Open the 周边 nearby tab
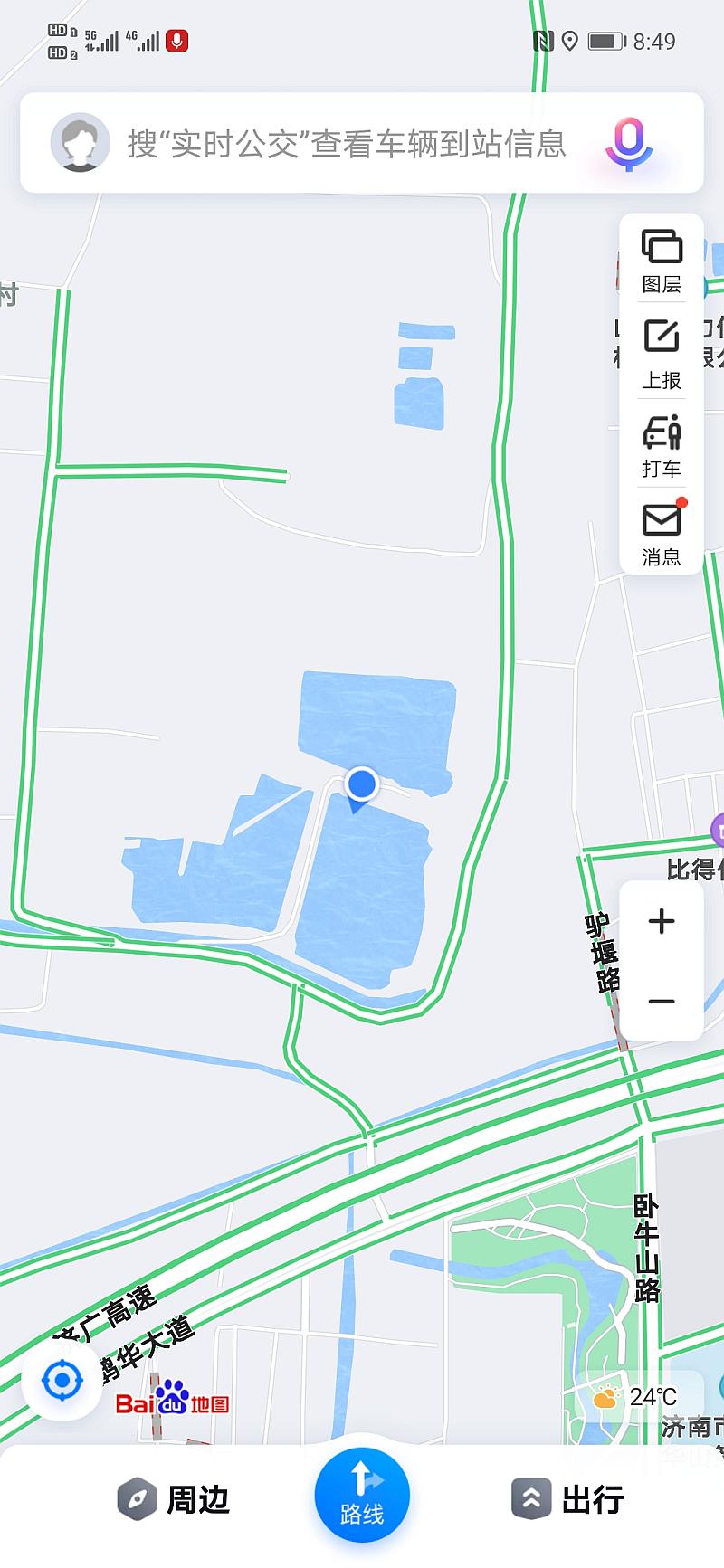The width and height of the screenshot is (724, 1568). [x=174, y=1499]
